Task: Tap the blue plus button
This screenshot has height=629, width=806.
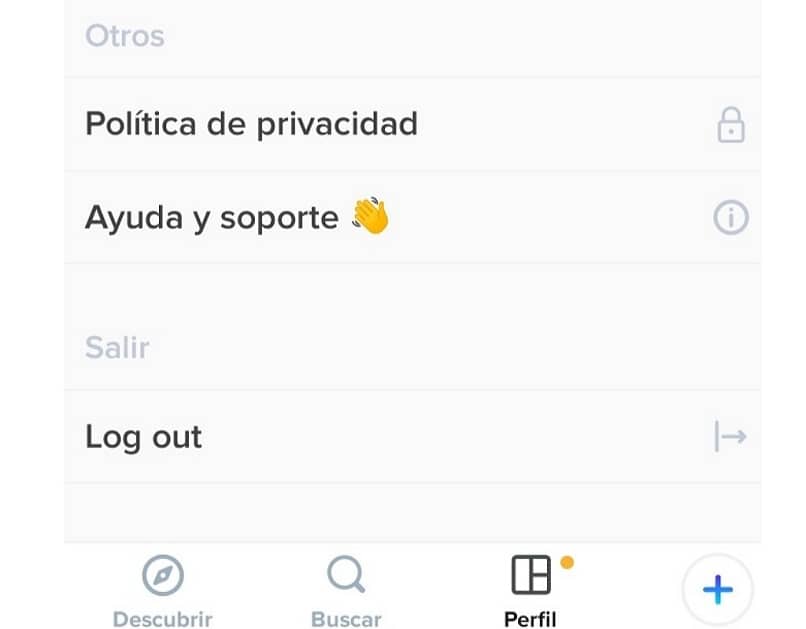Action: (x=717, y=590)
